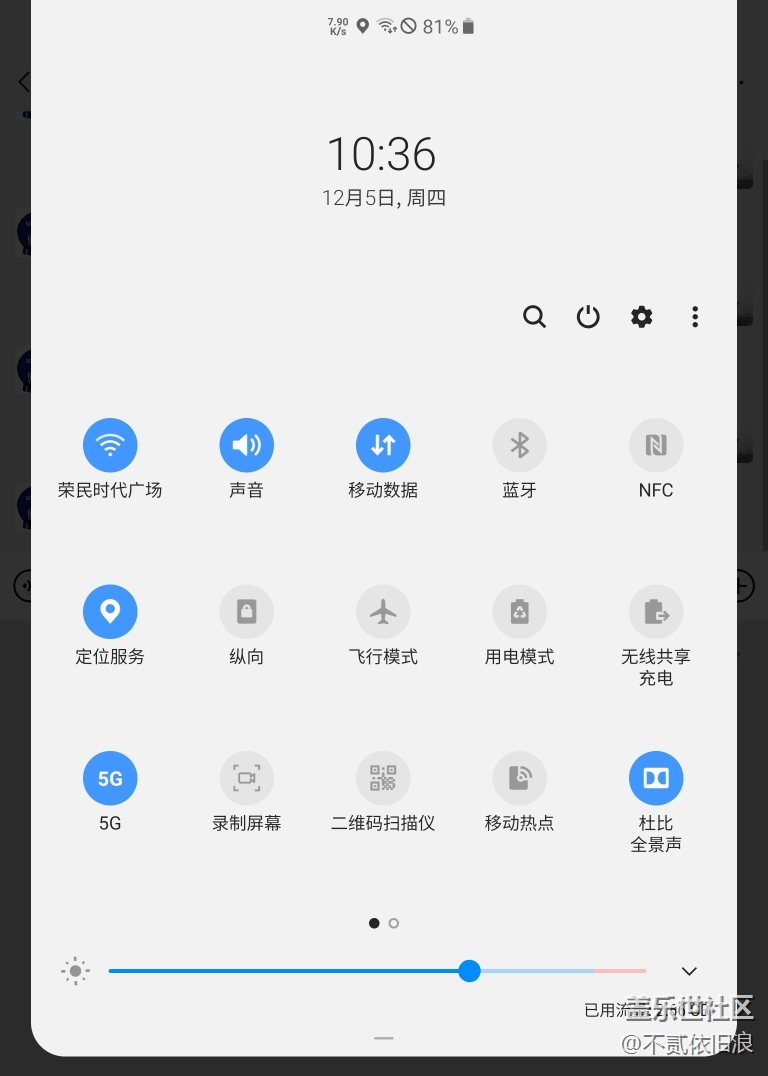768x1076 pixels.
Task: Start 录制屏幕 screen recording
Action: (246, 778)
